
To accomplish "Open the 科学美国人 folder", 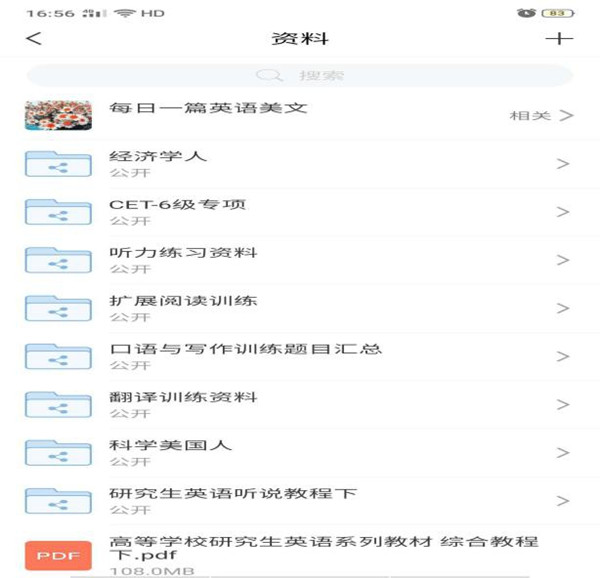I will pos(300,452).
